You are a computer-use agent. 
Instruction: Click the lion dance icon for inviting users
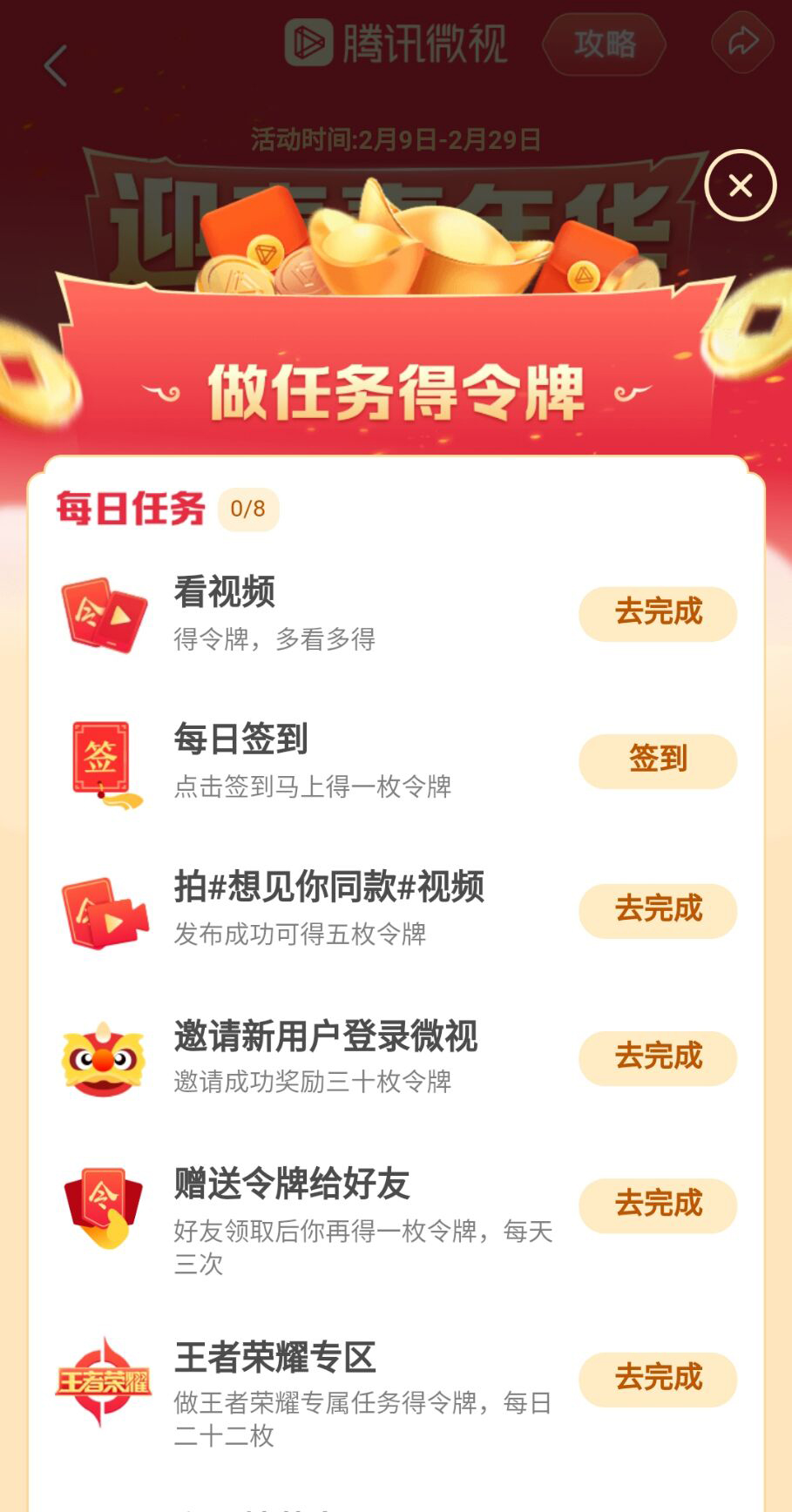[x=105, y=1056]
